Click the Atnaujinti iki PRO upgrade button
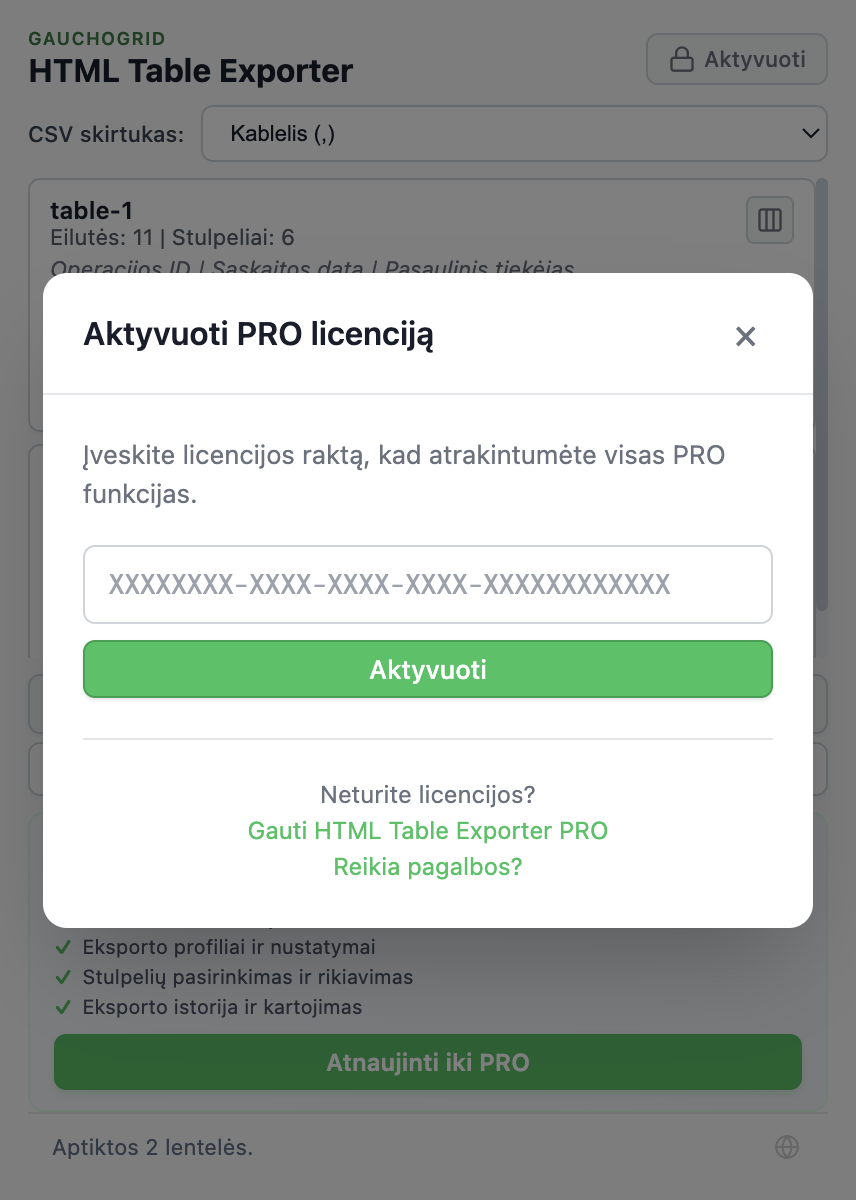Screen dimensions: 856x1200 click(428, 1062)
